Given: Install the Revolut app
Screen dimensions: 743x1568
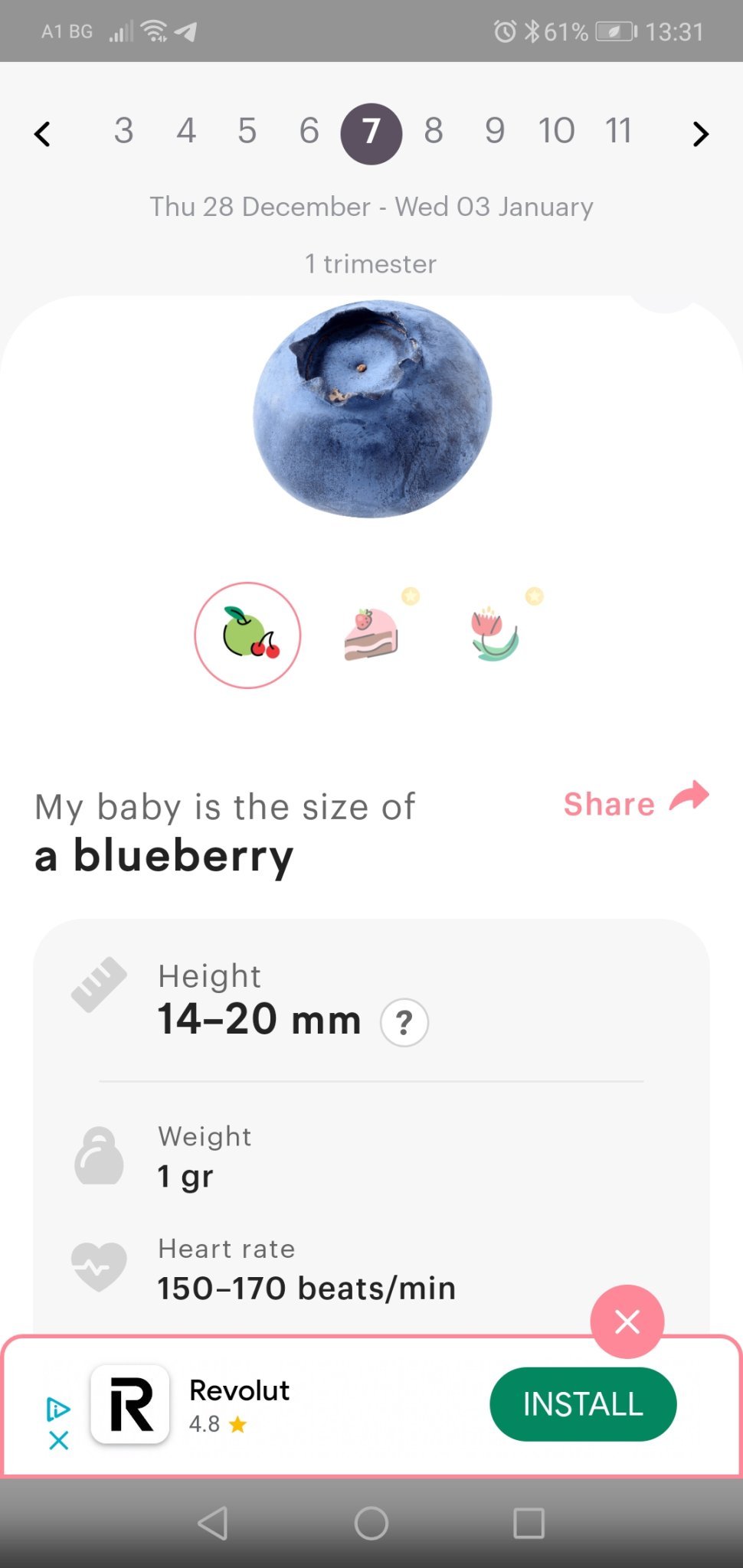Looking at the screenshot, I should click(583, 1404).
